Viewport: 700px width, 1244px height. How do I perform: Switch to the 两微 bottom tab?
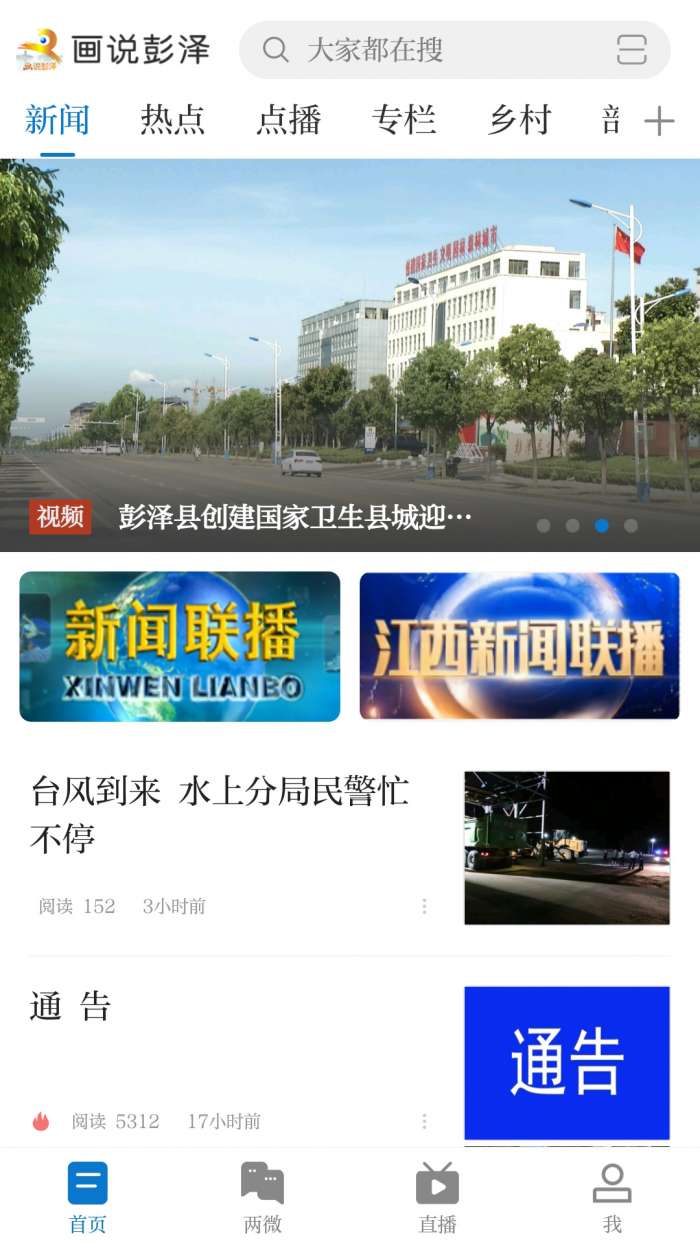262,1197
